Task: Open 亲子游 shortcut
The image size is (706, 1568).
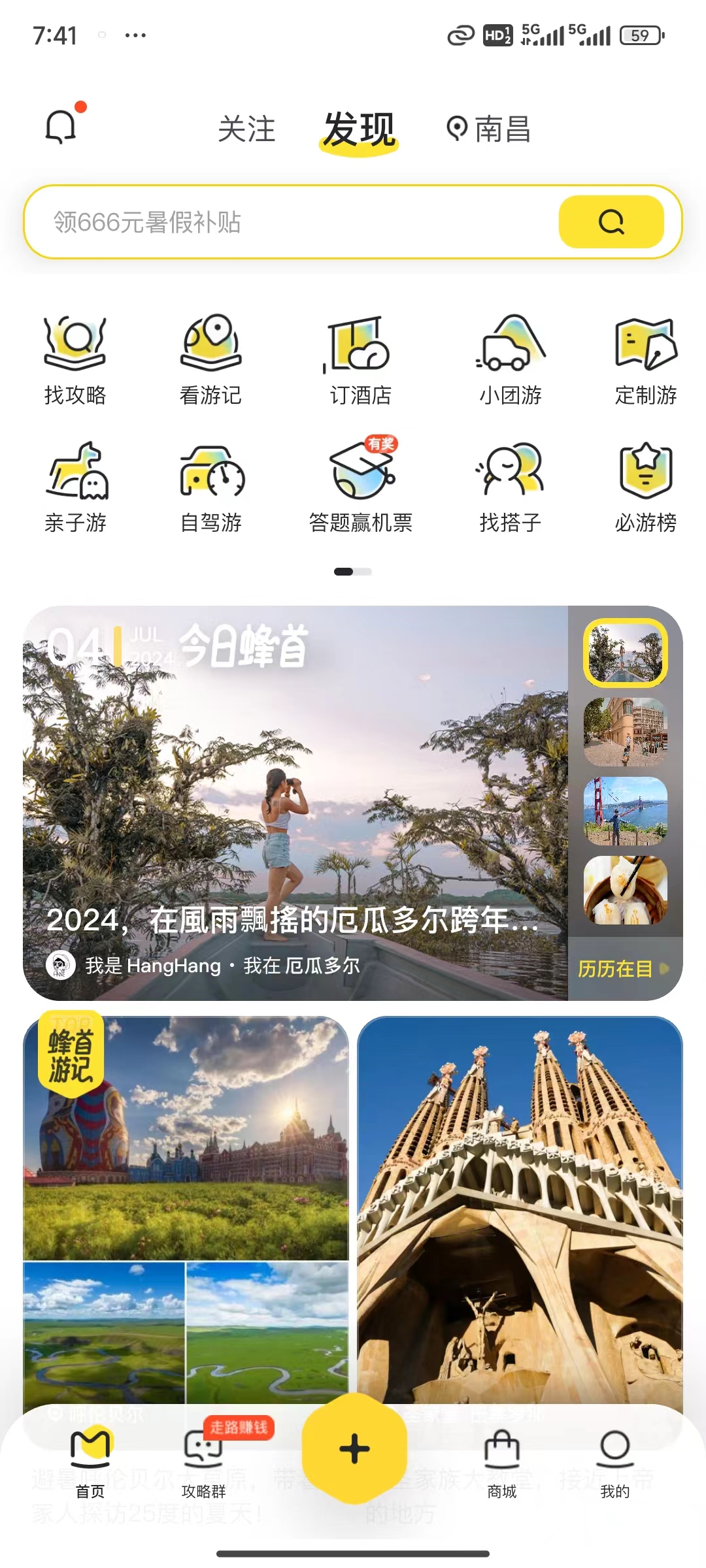Action: coord(75,487)
